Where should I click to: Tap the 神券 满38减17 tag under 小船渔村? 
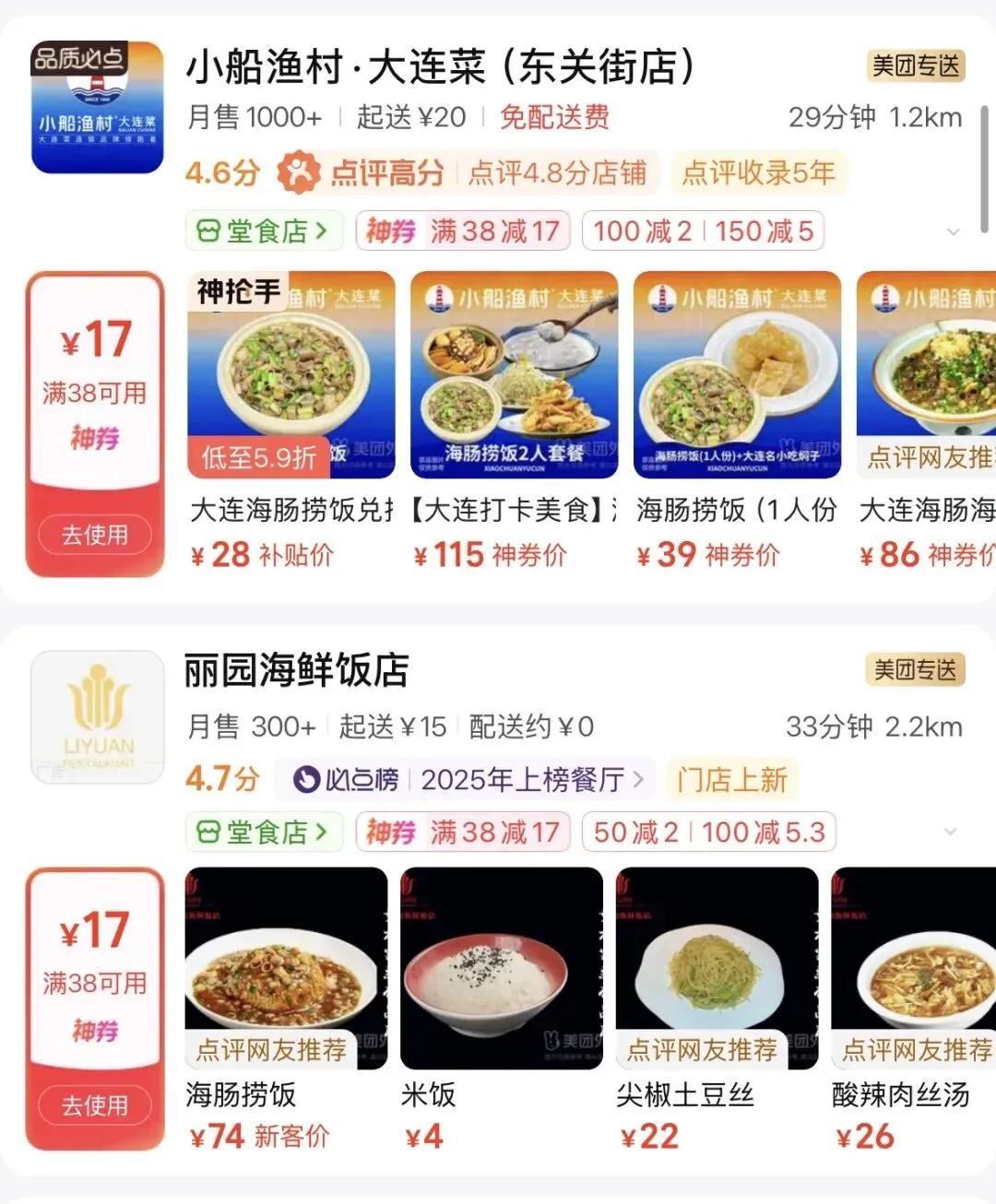463,230
